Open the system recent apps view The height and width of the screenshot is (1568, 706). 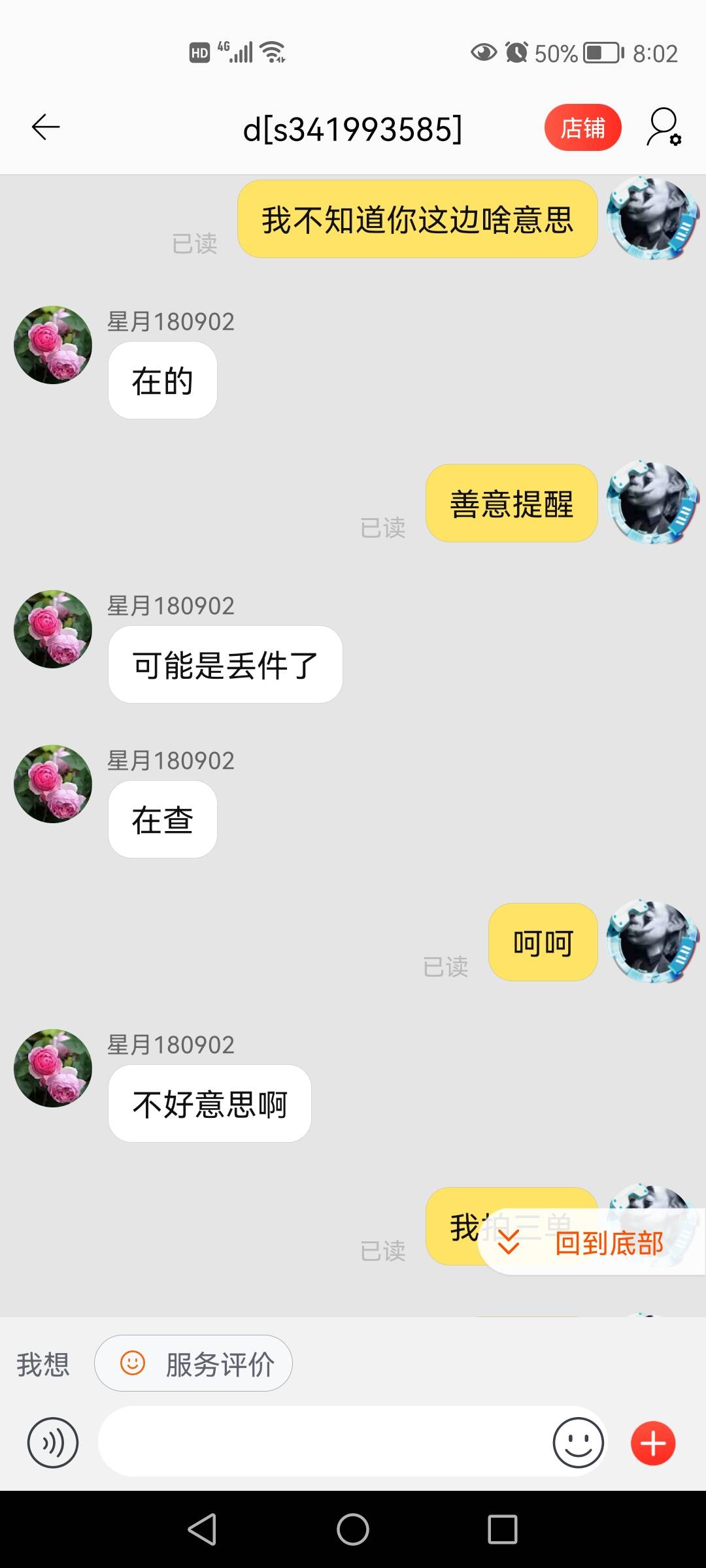502,1529
